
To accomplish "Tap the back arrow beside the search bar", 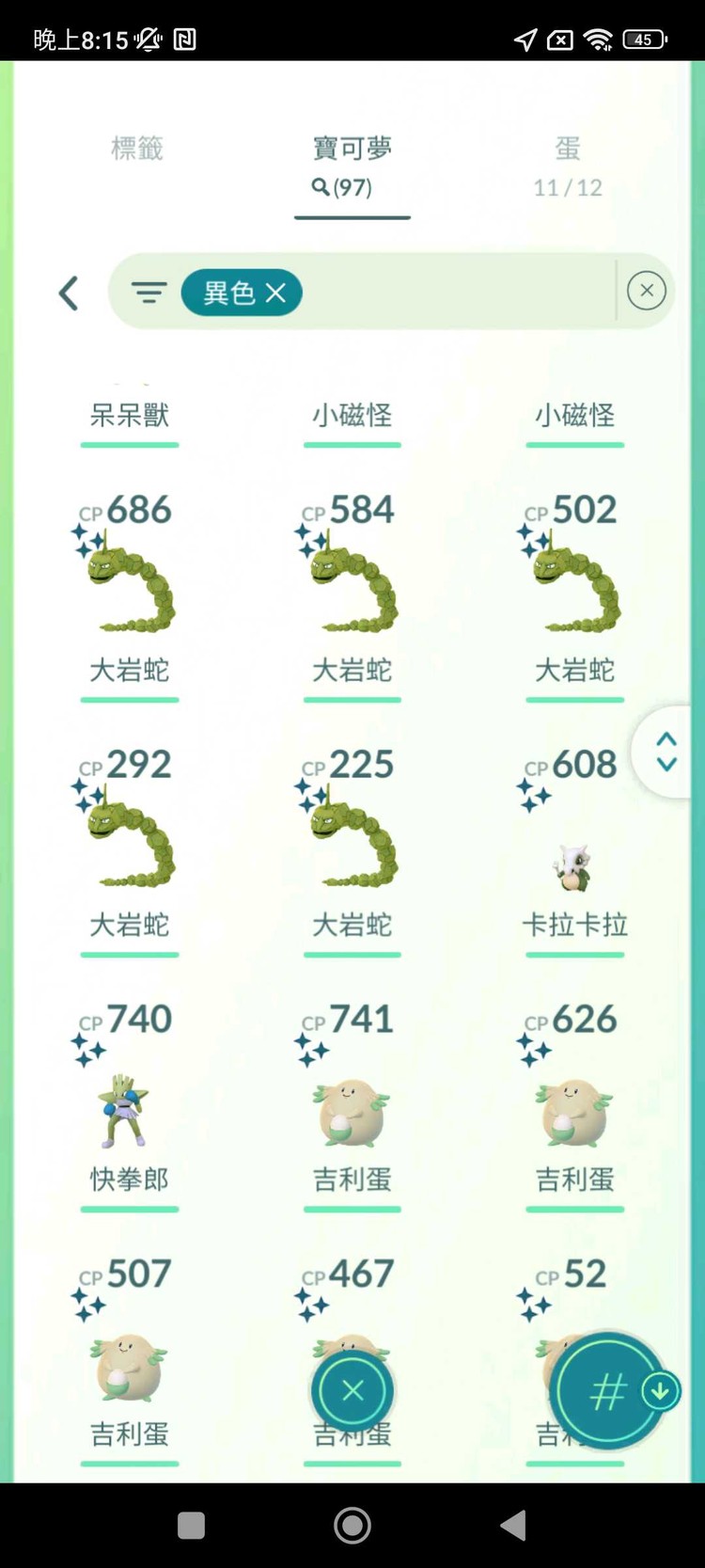I will coord(68,293).
